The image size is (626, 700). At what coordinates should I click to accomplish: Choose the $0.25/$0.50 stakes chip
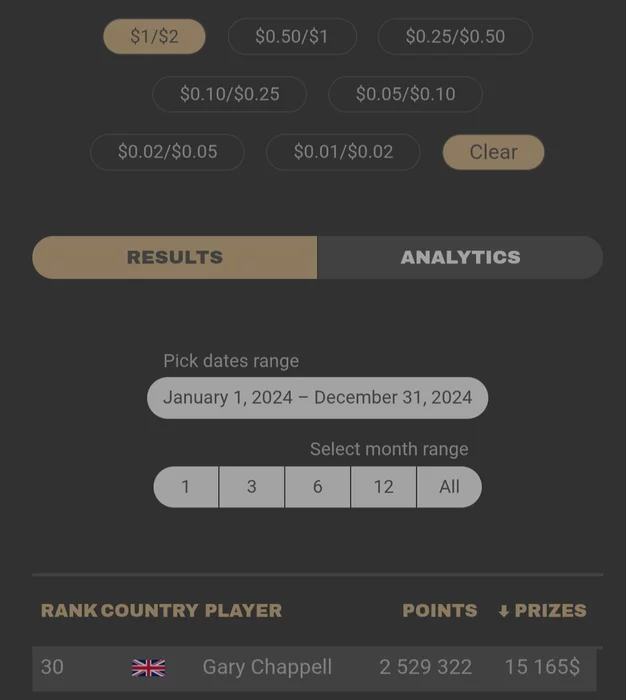(455, 37)
